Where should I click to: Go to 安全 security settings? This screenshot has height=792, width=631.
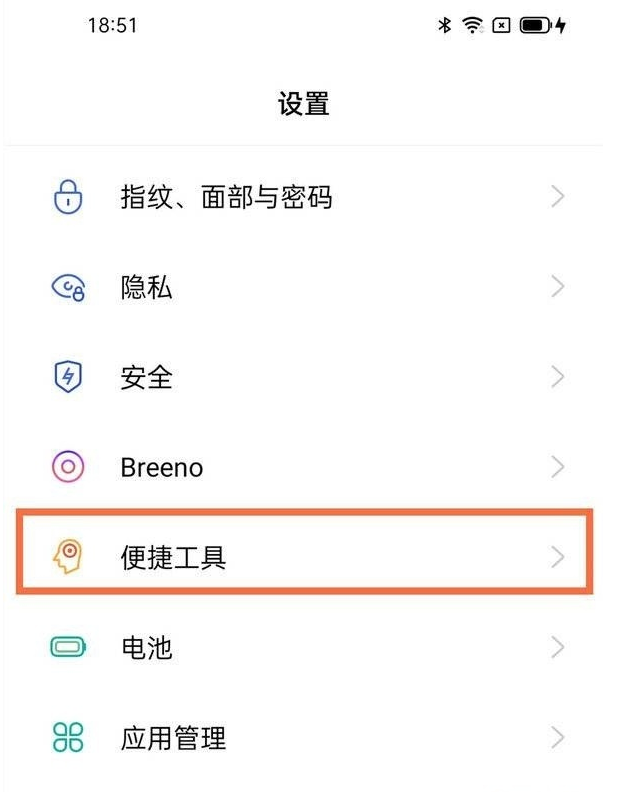(147, 377)
